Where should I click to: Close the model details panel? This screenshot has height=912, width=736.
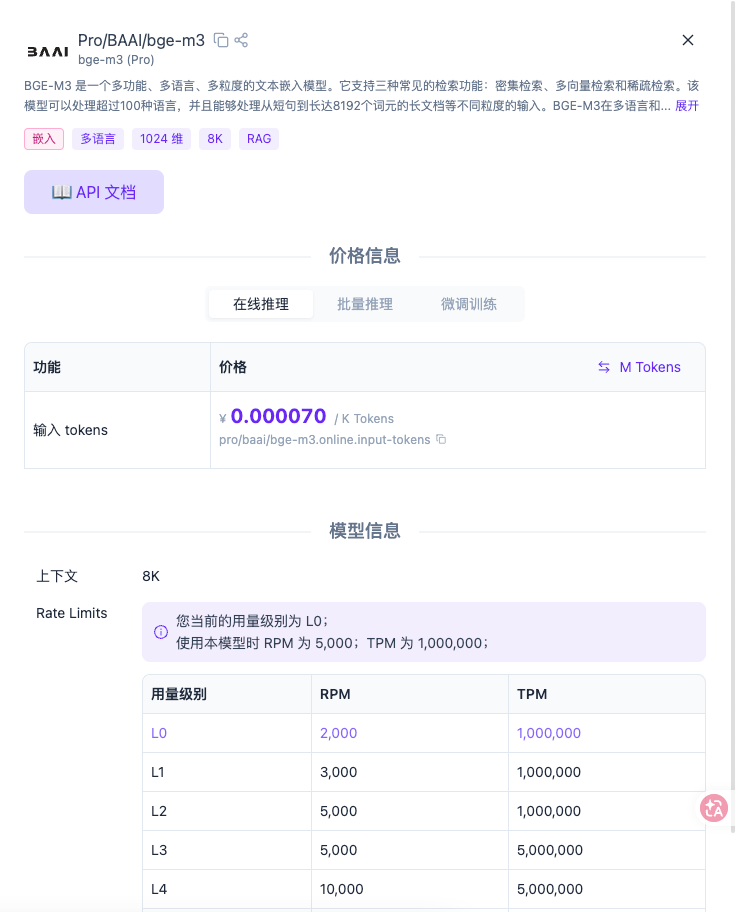(x=688, y=40)
